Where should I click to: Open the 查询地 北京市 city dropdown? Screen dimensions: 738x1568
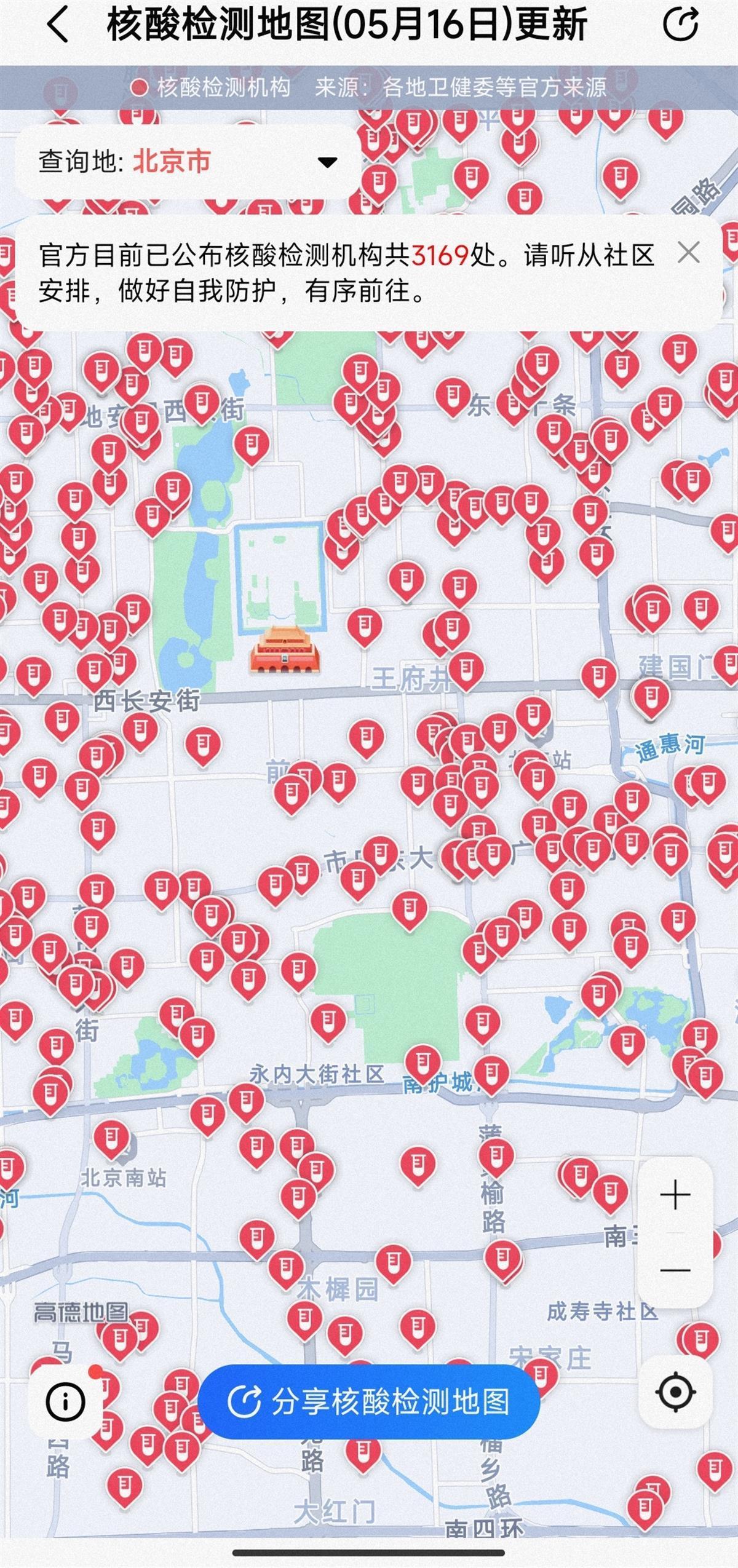[188, 162]
